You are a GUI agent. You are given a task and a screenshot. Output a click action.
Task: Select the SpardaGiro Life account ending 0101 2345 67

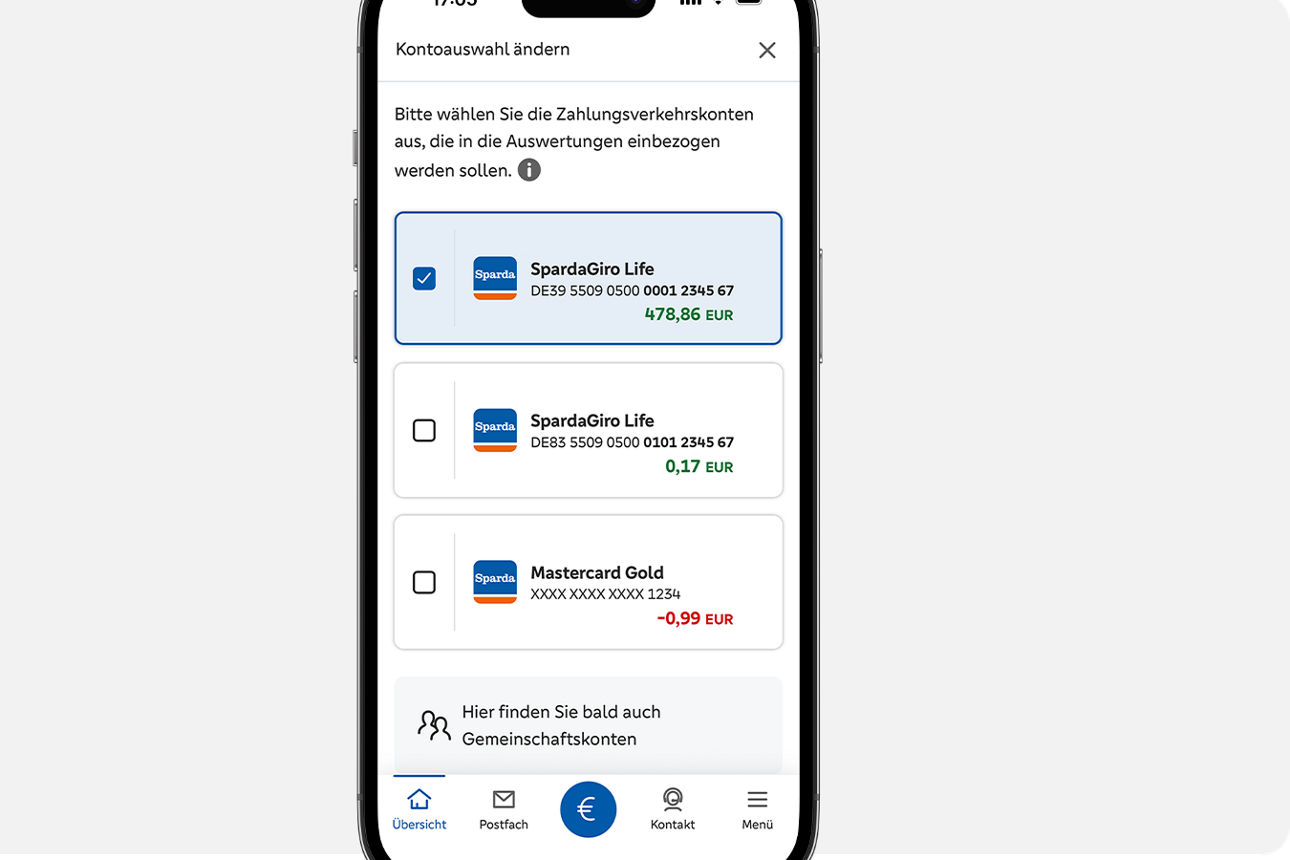click(x=424, y=430)
